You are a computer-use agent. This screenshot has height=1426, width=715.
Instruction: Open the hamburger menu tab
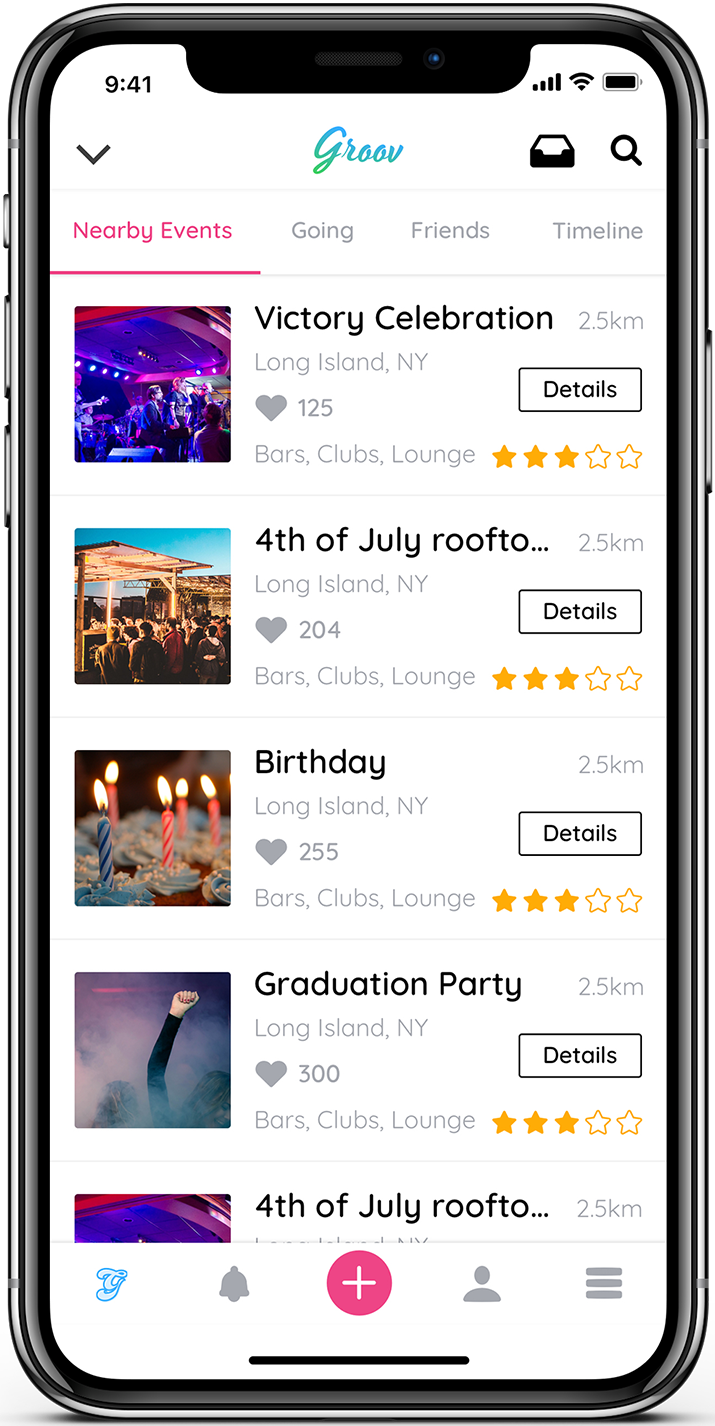click(604, 1283)
